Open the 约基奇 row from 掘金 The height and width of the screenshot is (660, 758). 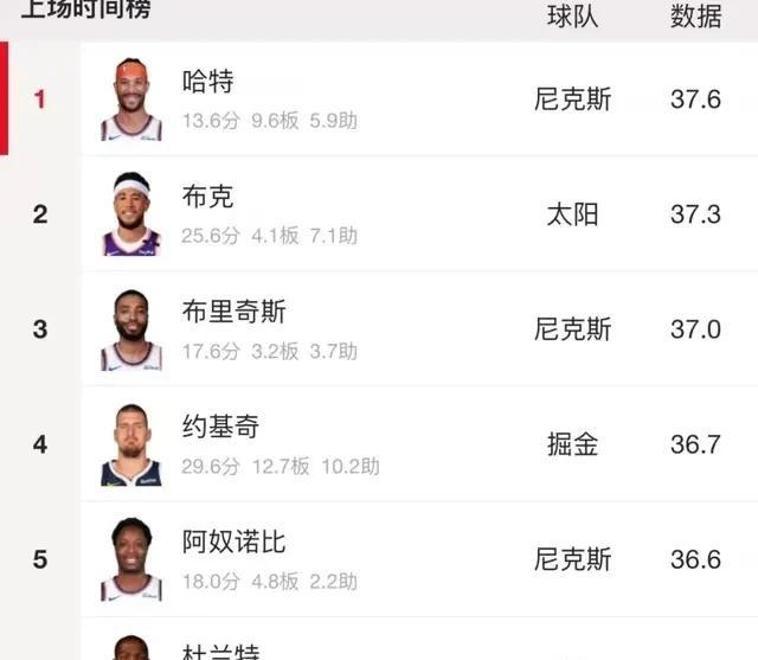221,427
